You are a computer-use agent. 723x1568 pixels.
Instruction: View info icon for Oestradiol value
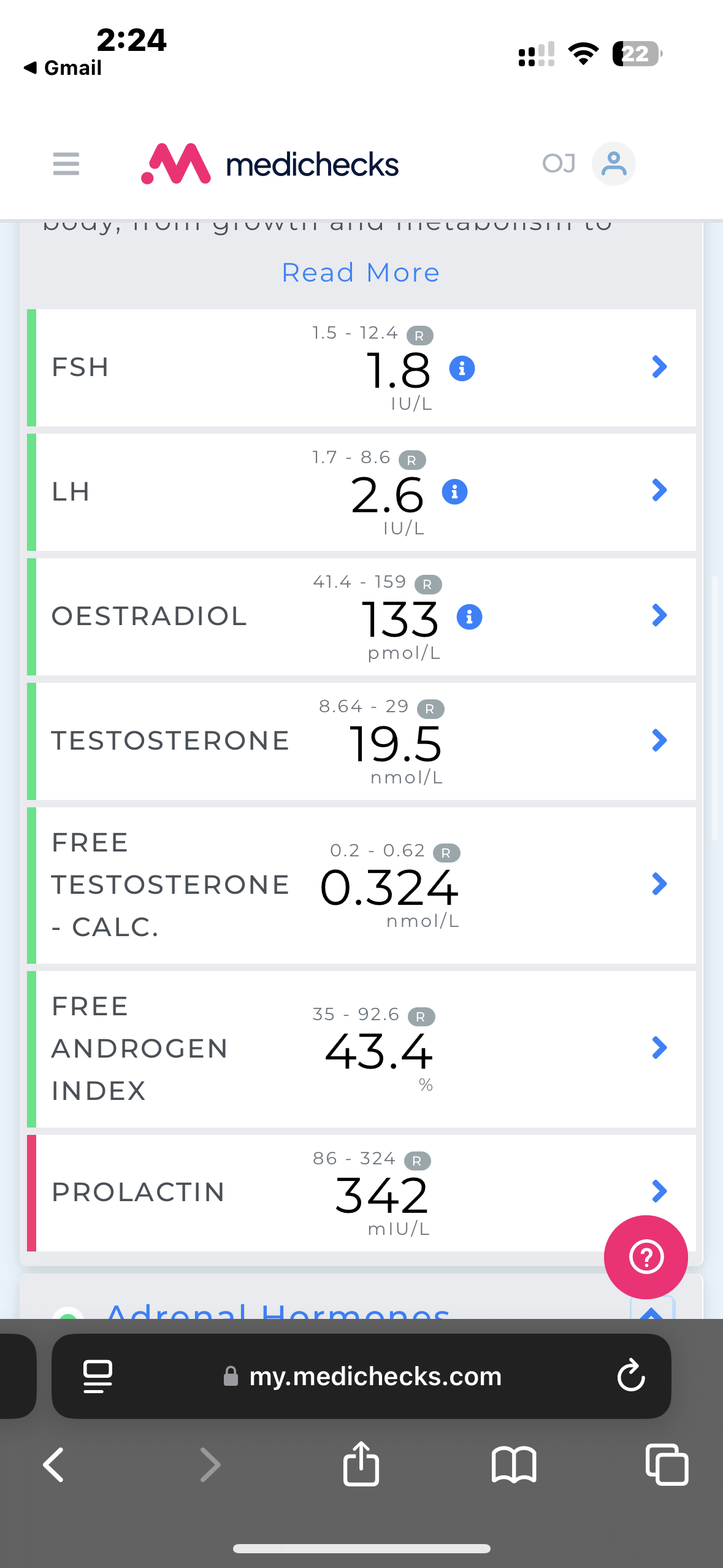[x=469, y=617]
